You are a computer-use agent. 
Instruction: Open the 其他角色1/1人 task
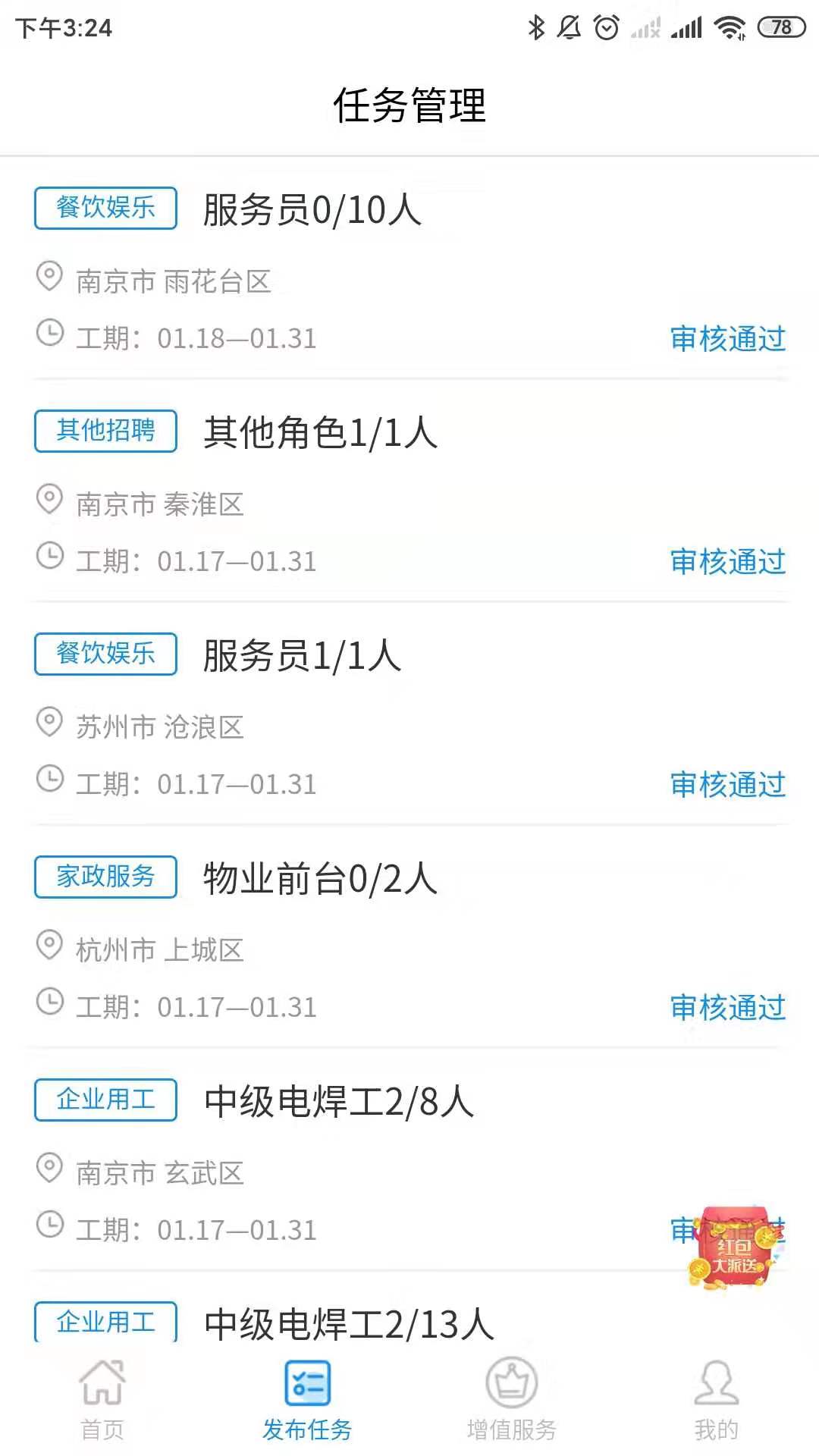[x=320, y=433]
